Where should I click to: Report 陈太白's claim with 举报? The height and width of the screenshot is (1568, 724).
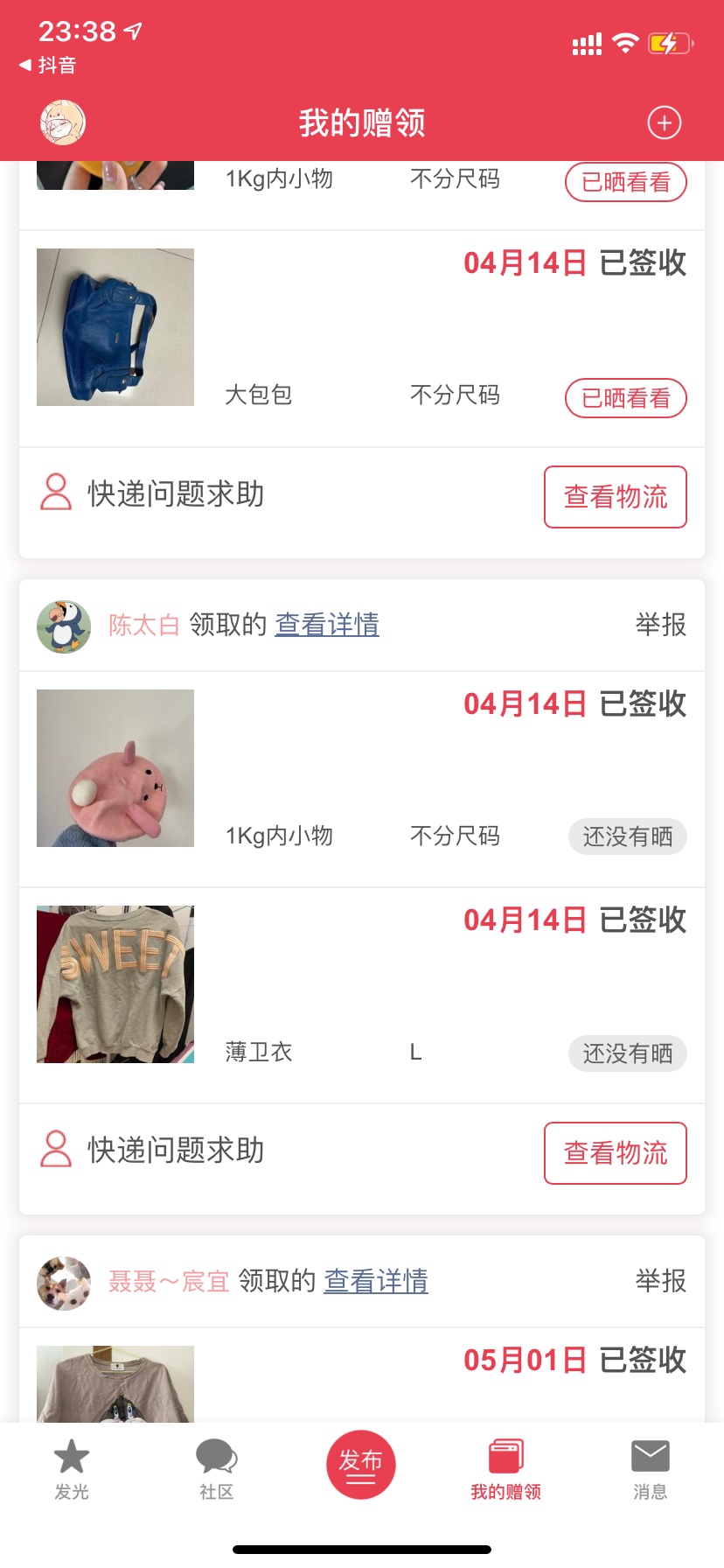pyautogui.click(x=660, y=625)
